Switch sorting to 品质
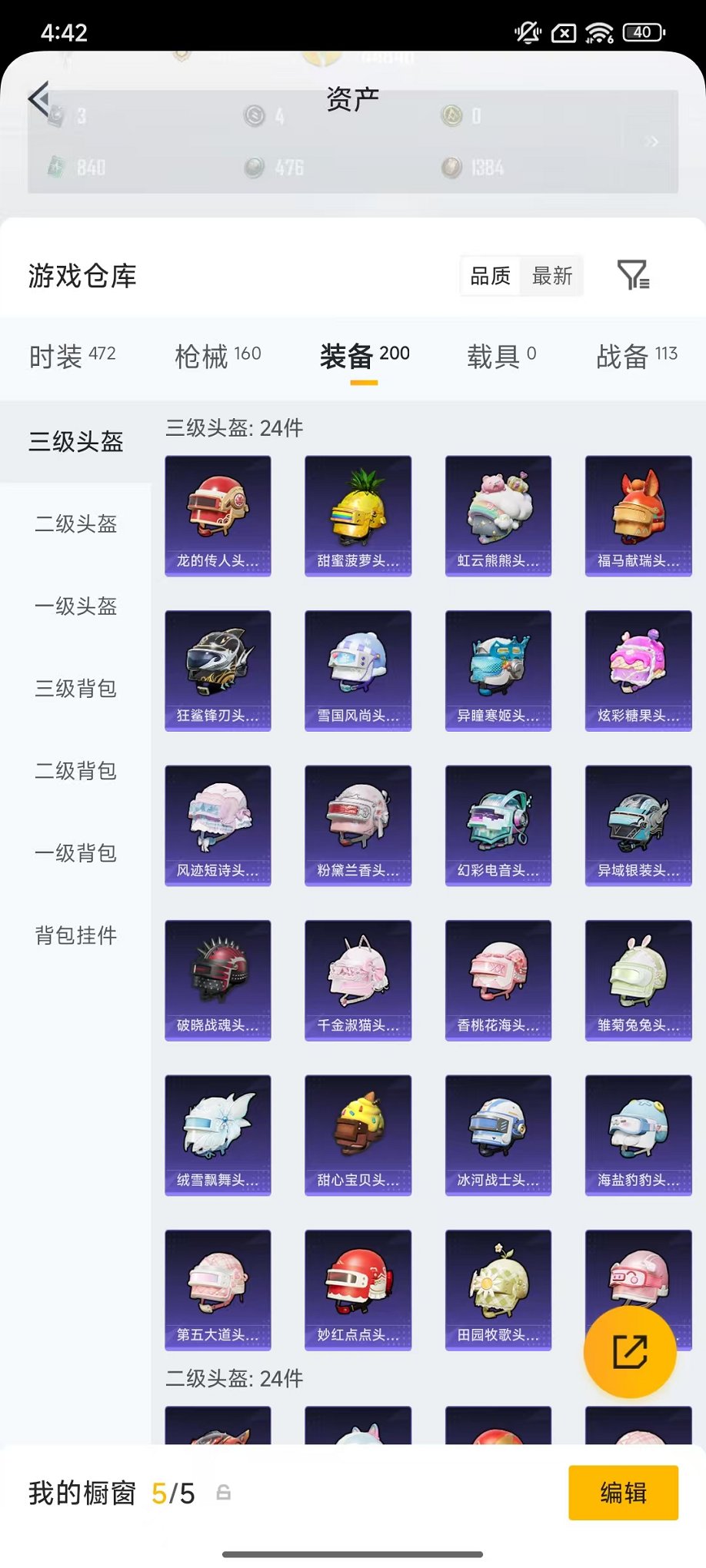Image resolution: width=706 pixels, height=1568 pixels. pos(491,275)
